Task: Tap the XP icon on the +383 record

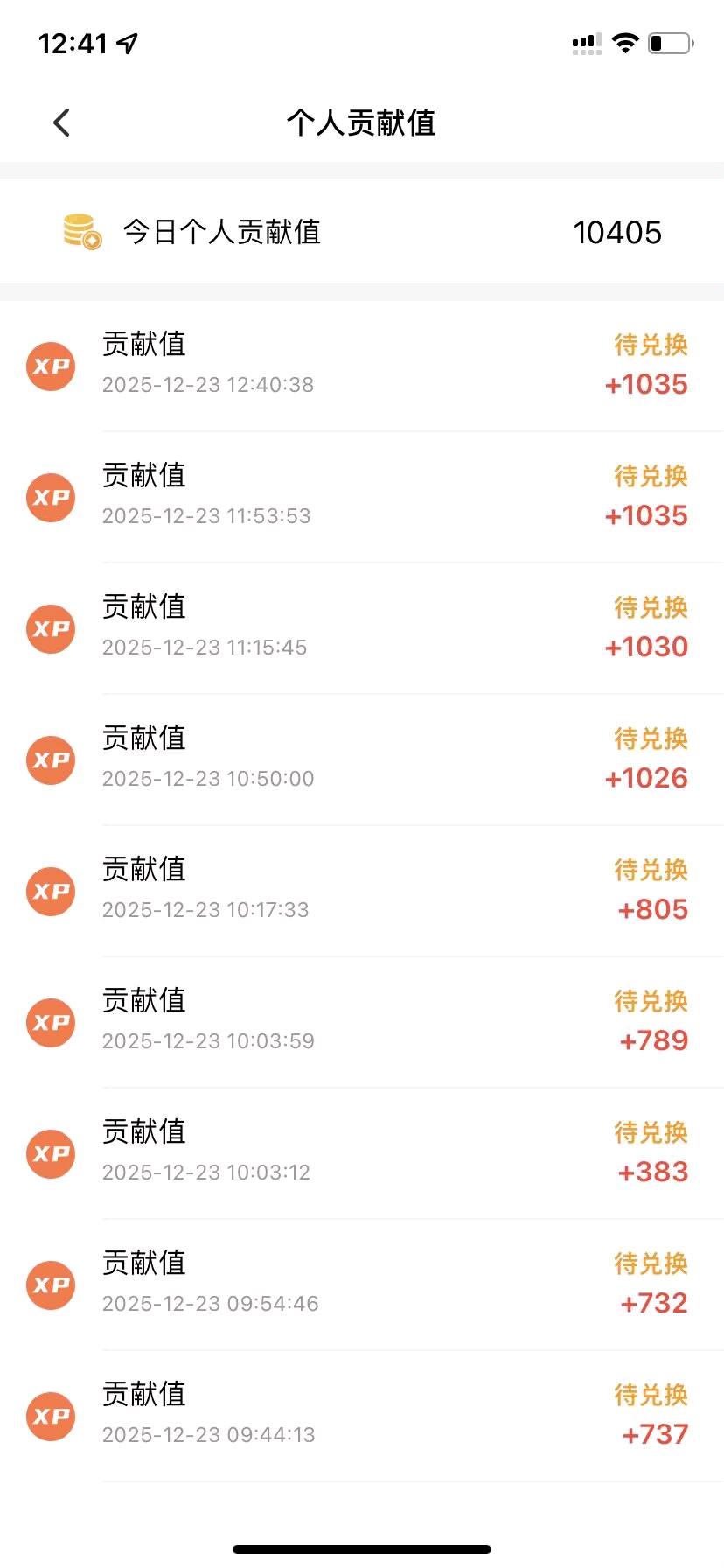Action: 50,1153
